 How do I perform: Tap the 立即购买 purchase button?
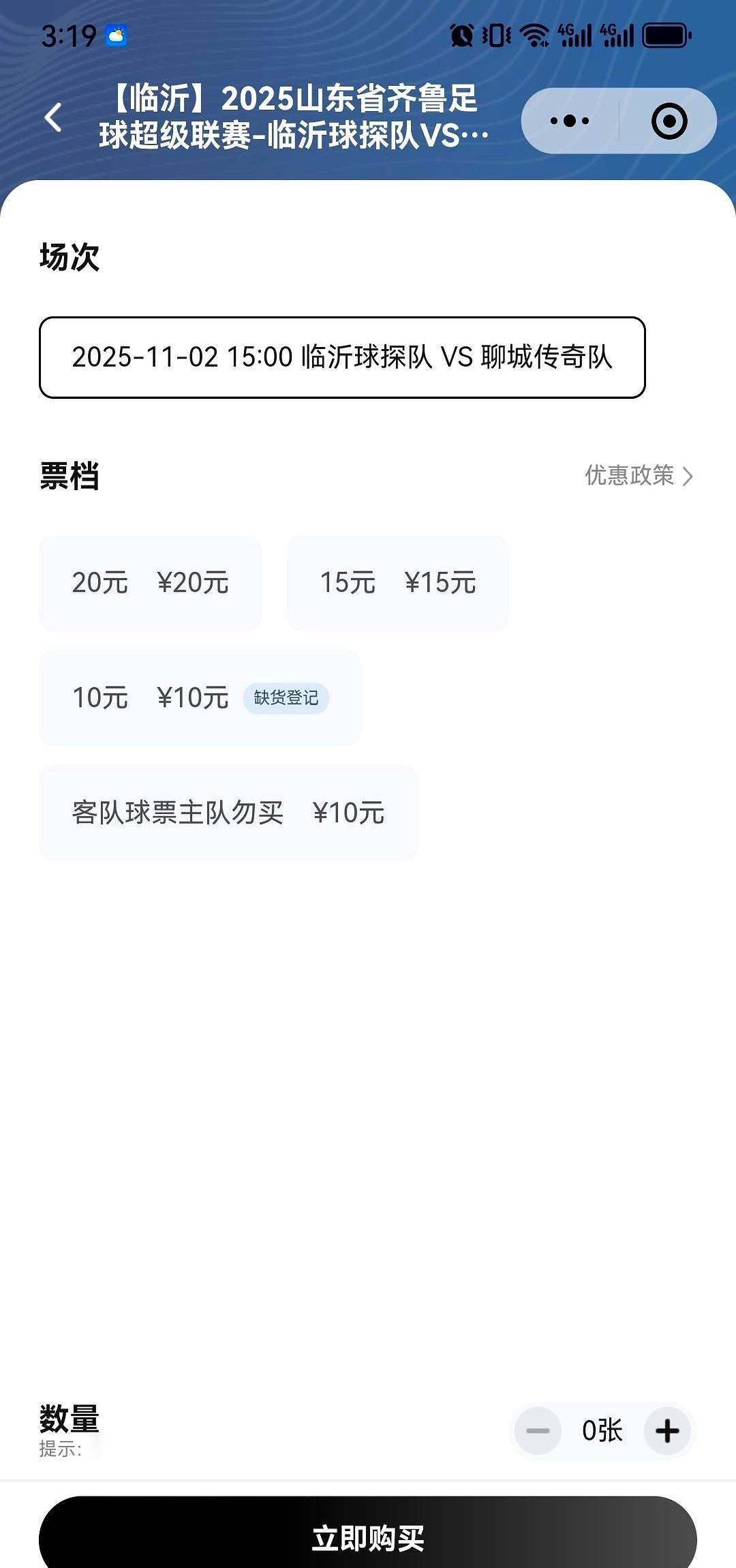(x=368, y=1537)
